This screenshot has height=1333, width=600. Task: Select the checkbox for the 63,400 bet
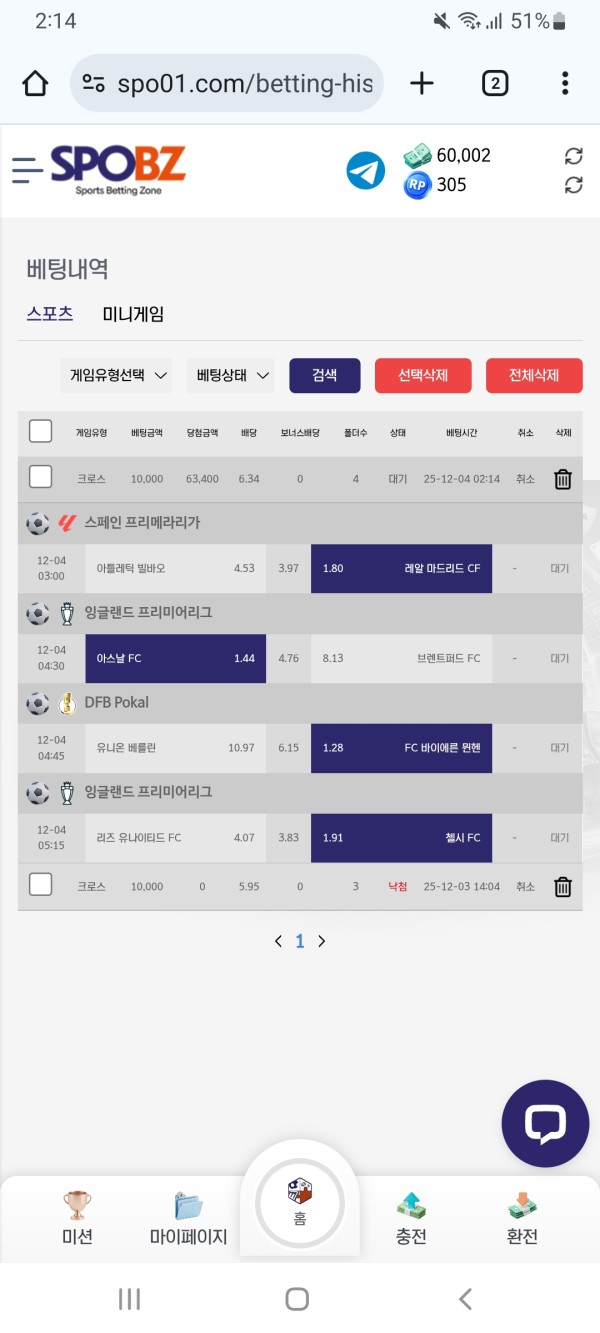pos(40,477)
